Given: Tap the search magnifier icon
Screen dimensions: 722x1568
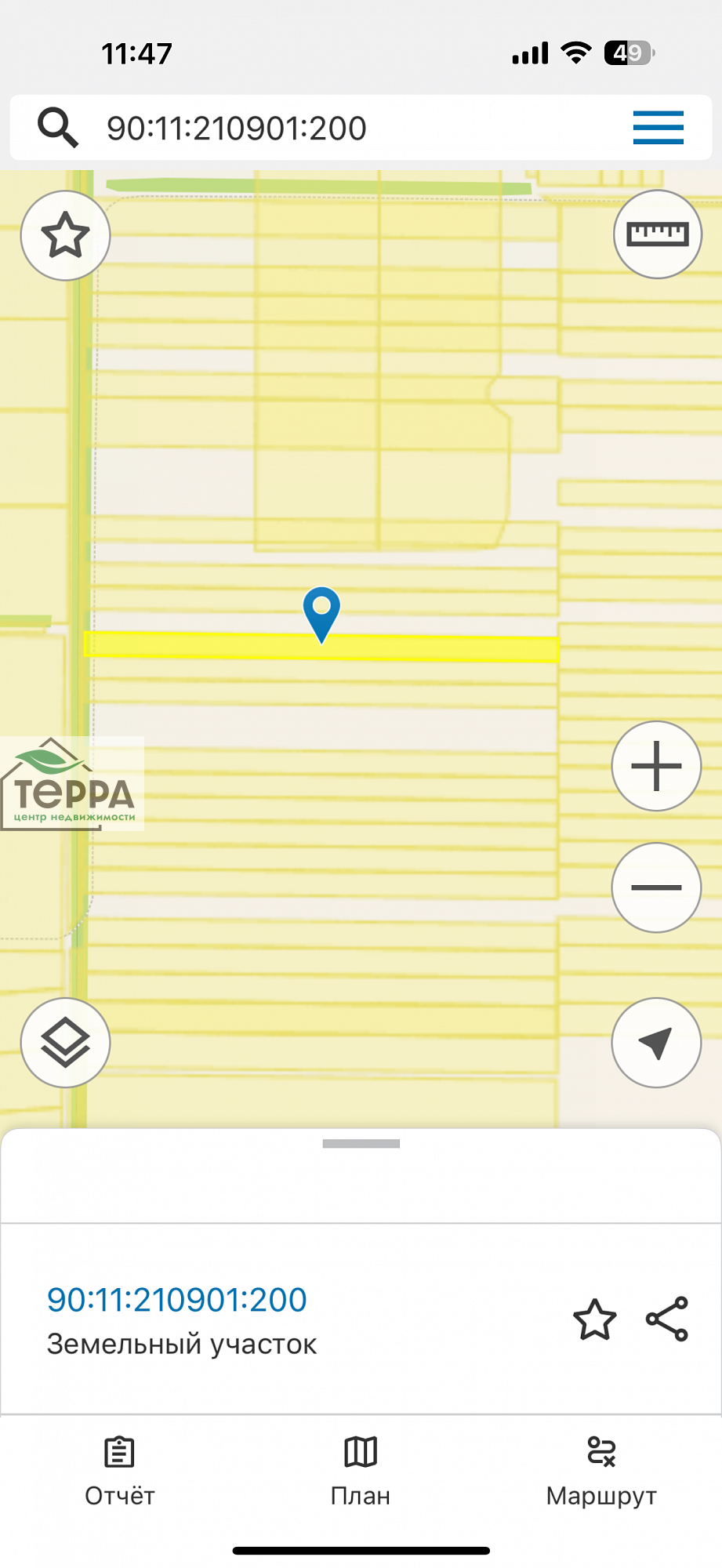Looking at the screenshot, I should click(x=58, y=128).
